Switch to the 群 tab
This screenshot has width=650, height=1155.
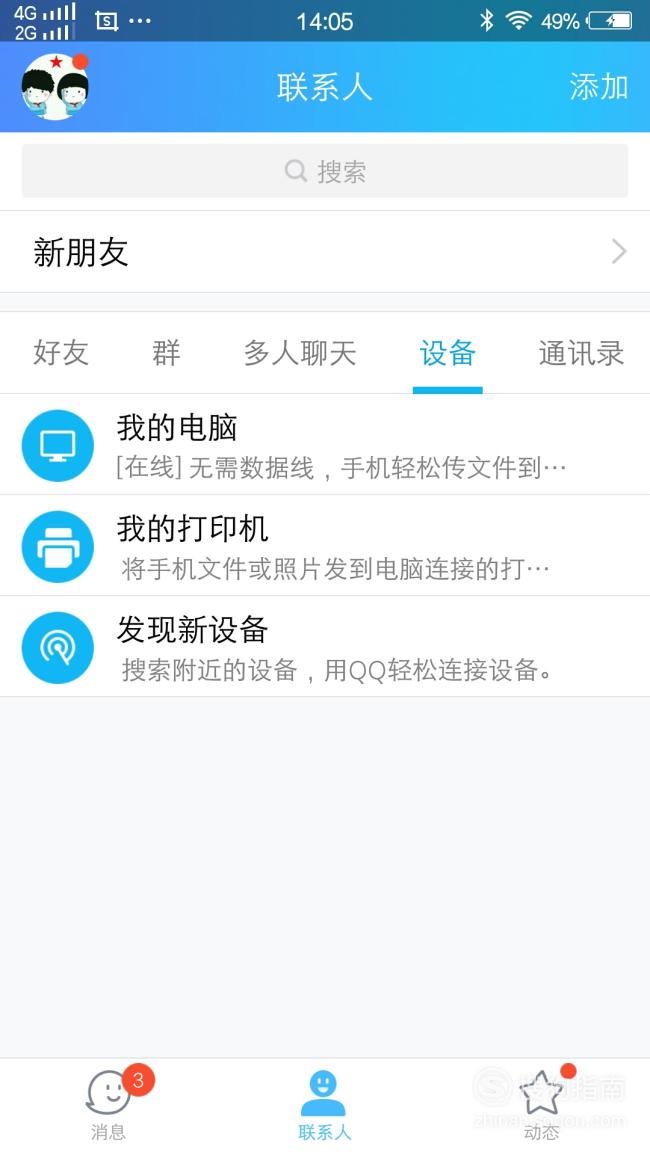pos(167,353)
